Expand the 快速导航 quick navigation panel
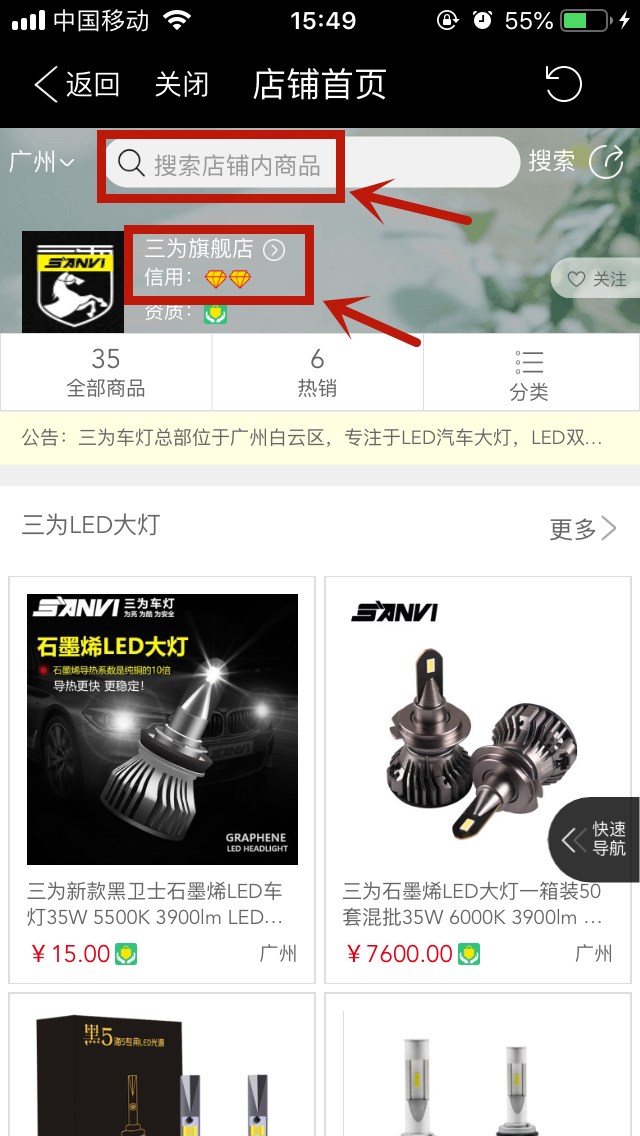Screen dimensions: 640x1136 [x=597, y=839]
